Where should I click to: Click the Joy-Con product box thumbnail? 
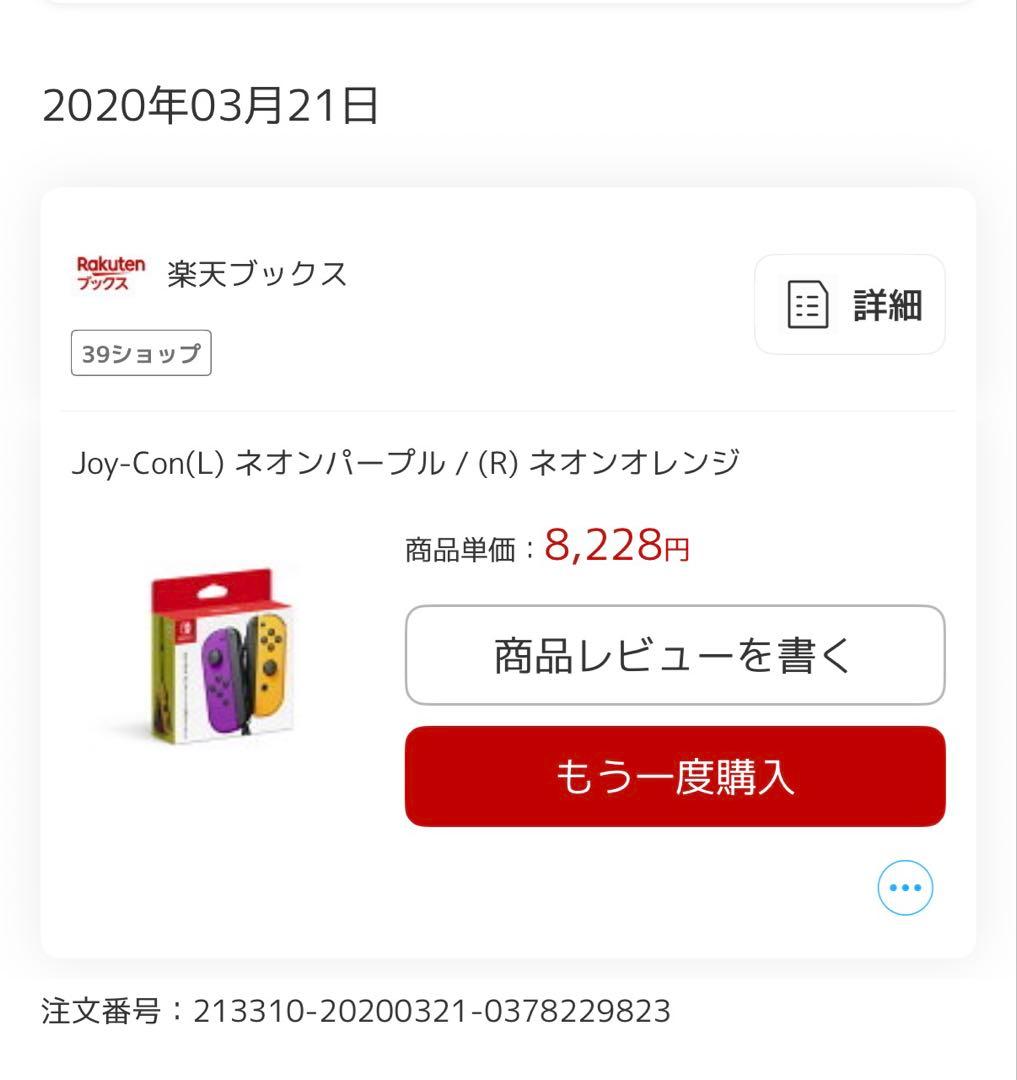222,660
